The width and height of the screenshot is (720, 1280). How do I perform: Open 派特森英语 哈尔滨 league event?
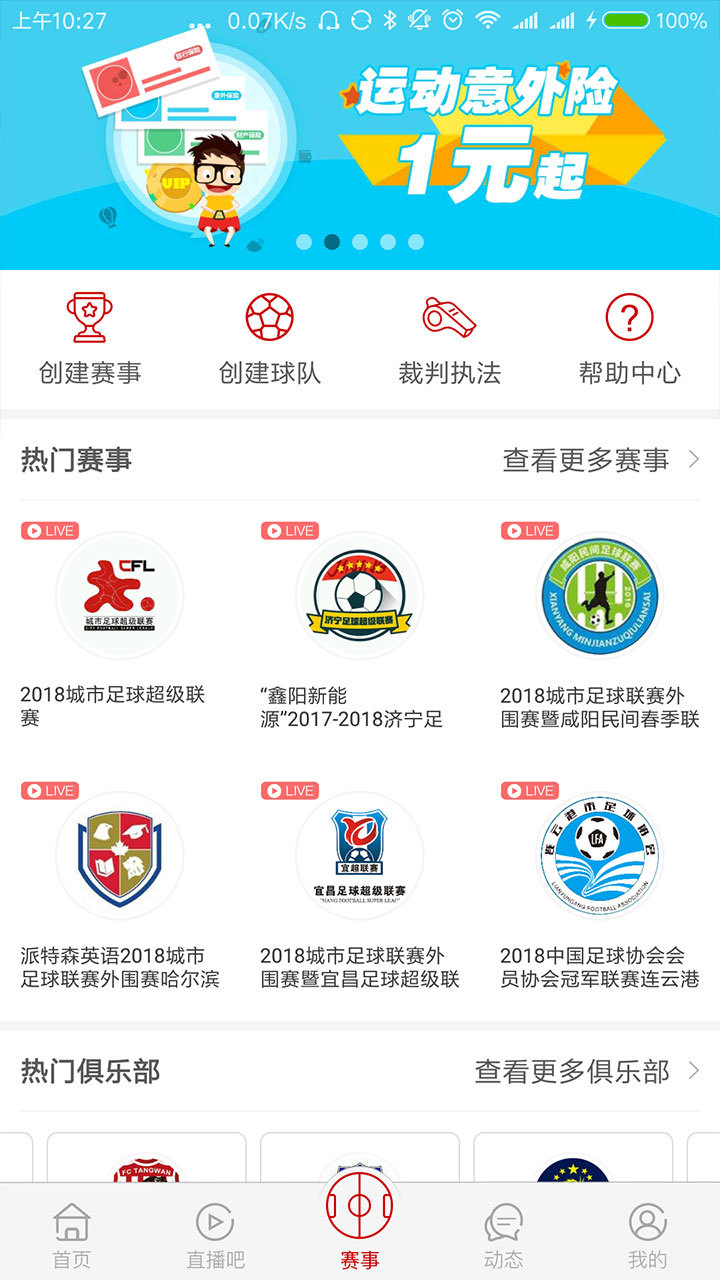[119, 880]
